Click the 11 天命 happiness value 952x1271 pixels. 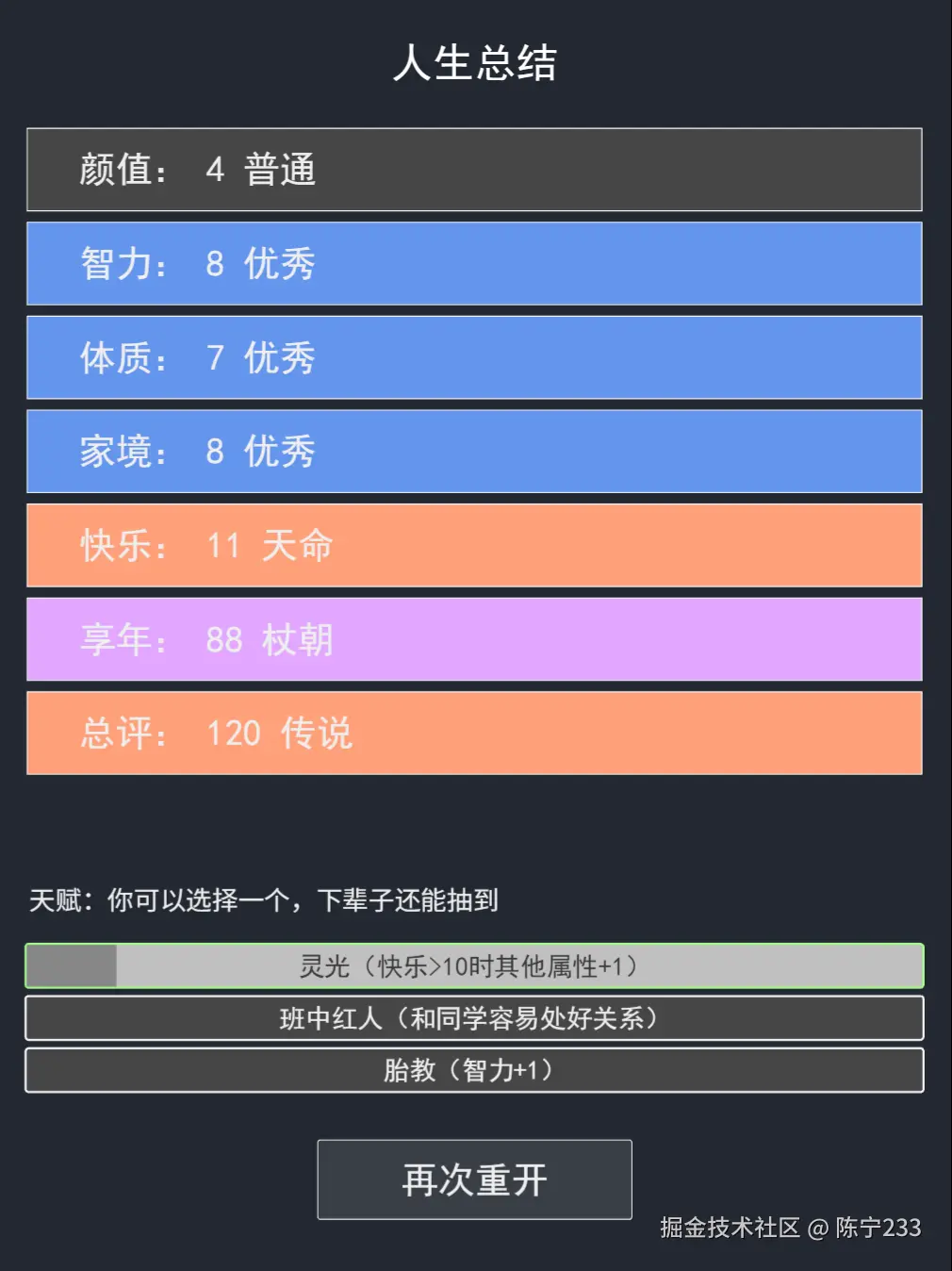pos(269,546)
